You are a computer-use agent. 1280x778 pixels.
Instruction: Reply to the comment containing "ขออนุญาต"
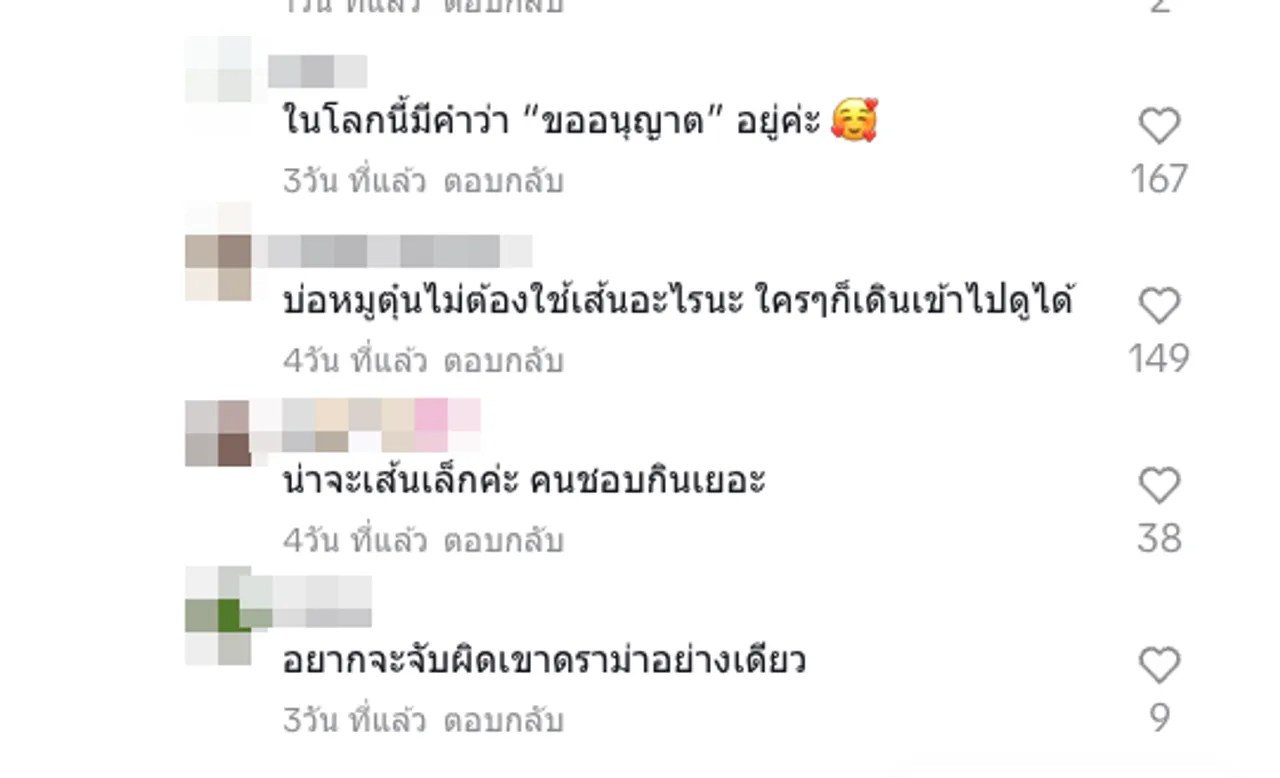point(503,182)
